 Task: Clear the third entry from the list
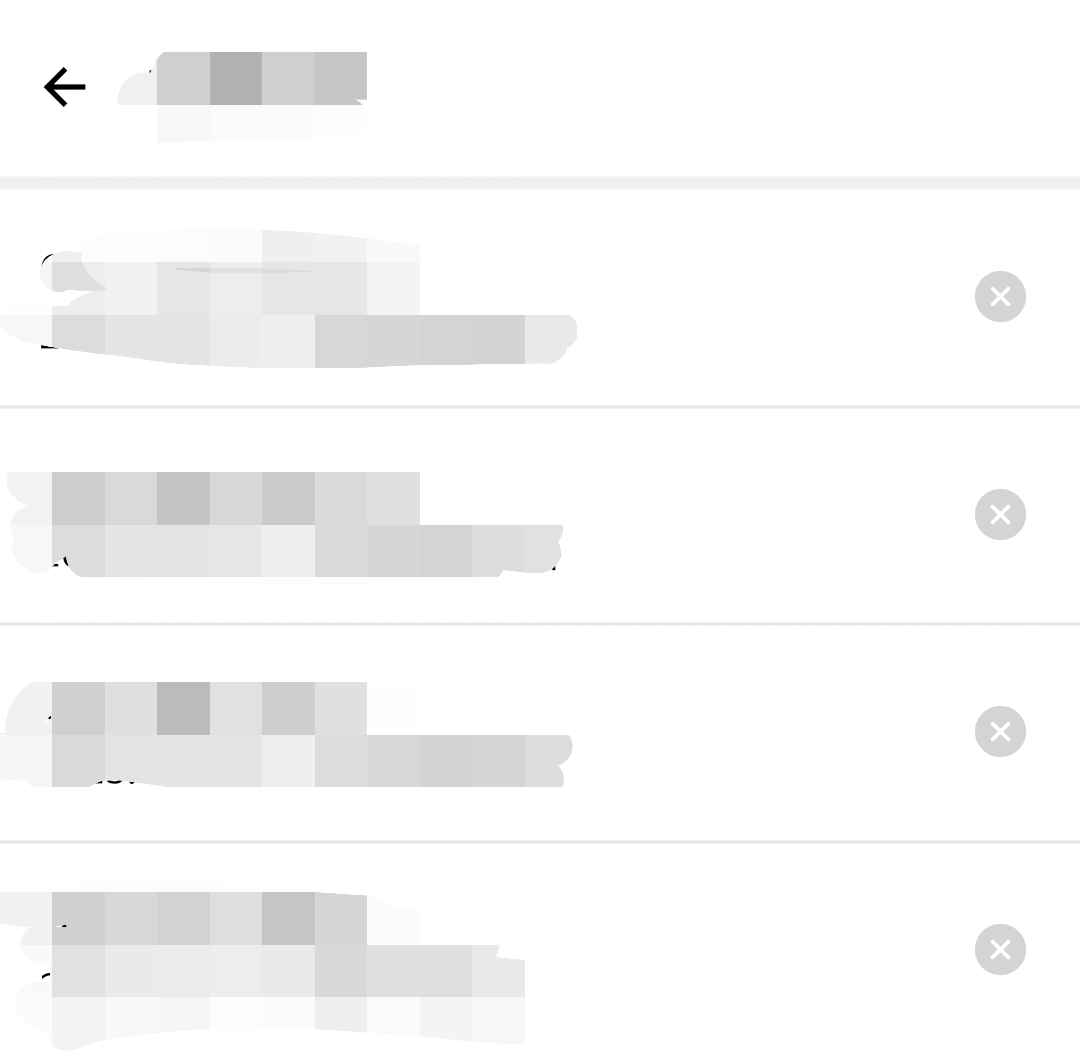(x=1000, y=731)
